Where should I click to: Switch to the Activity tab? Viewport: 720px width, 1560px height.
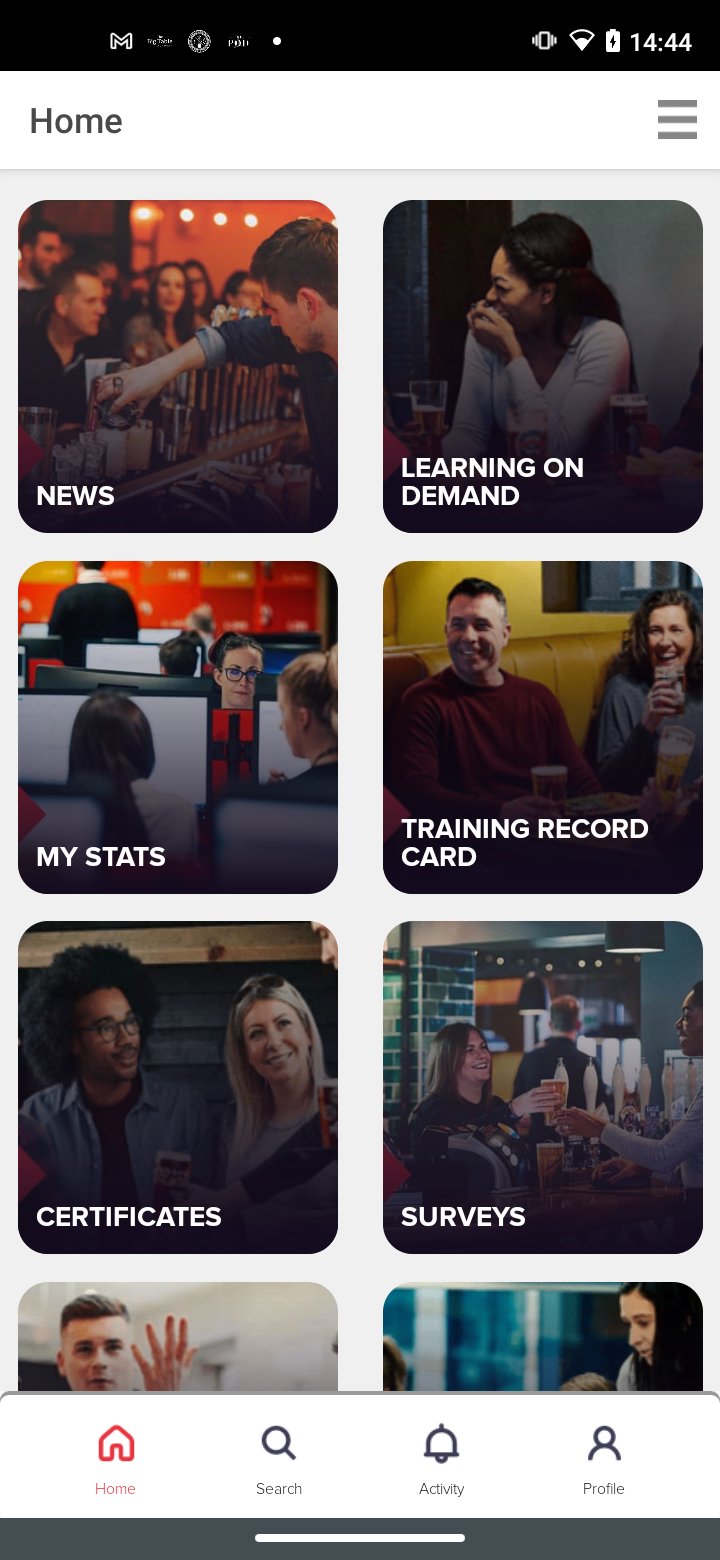pos(441,1459)
